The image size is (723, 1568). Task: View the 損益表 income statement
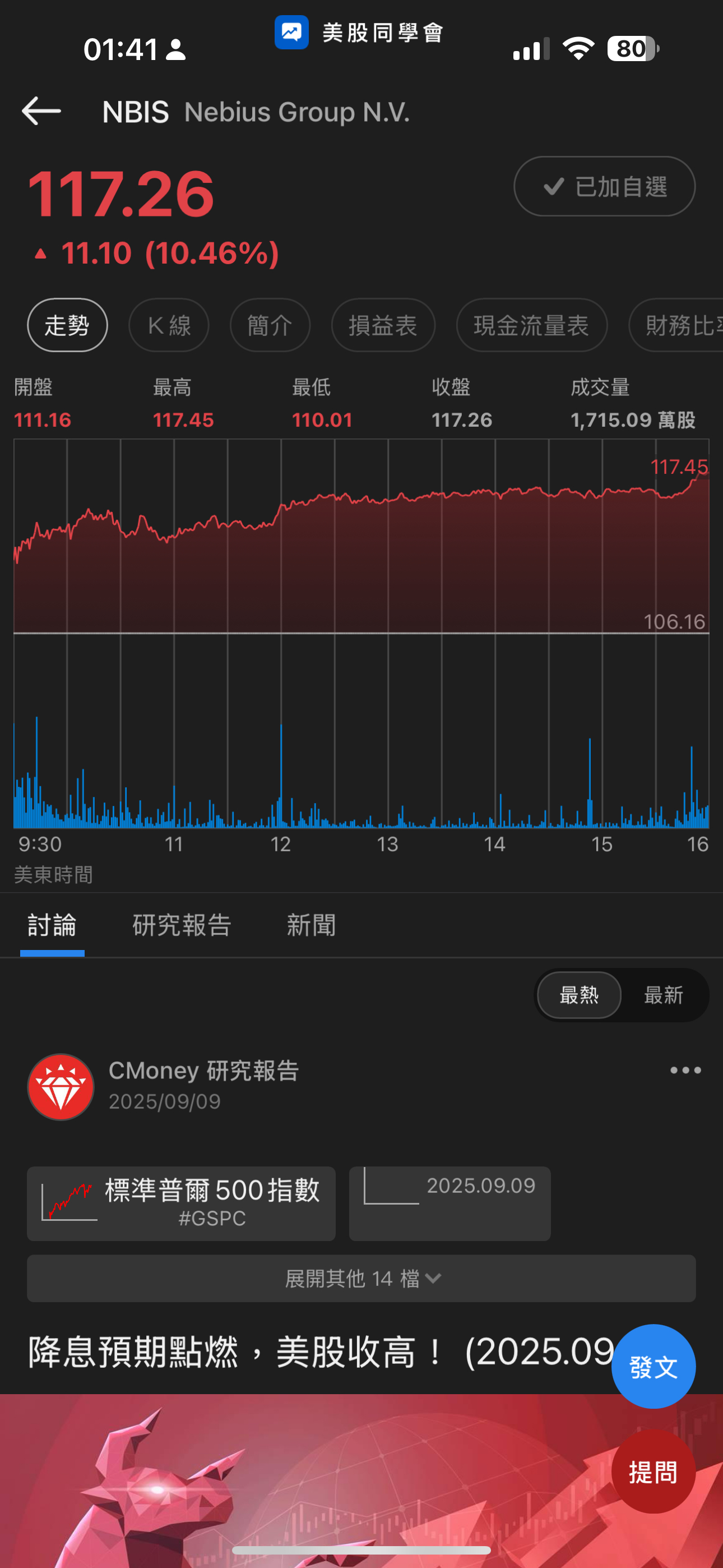tap(383, 325)
